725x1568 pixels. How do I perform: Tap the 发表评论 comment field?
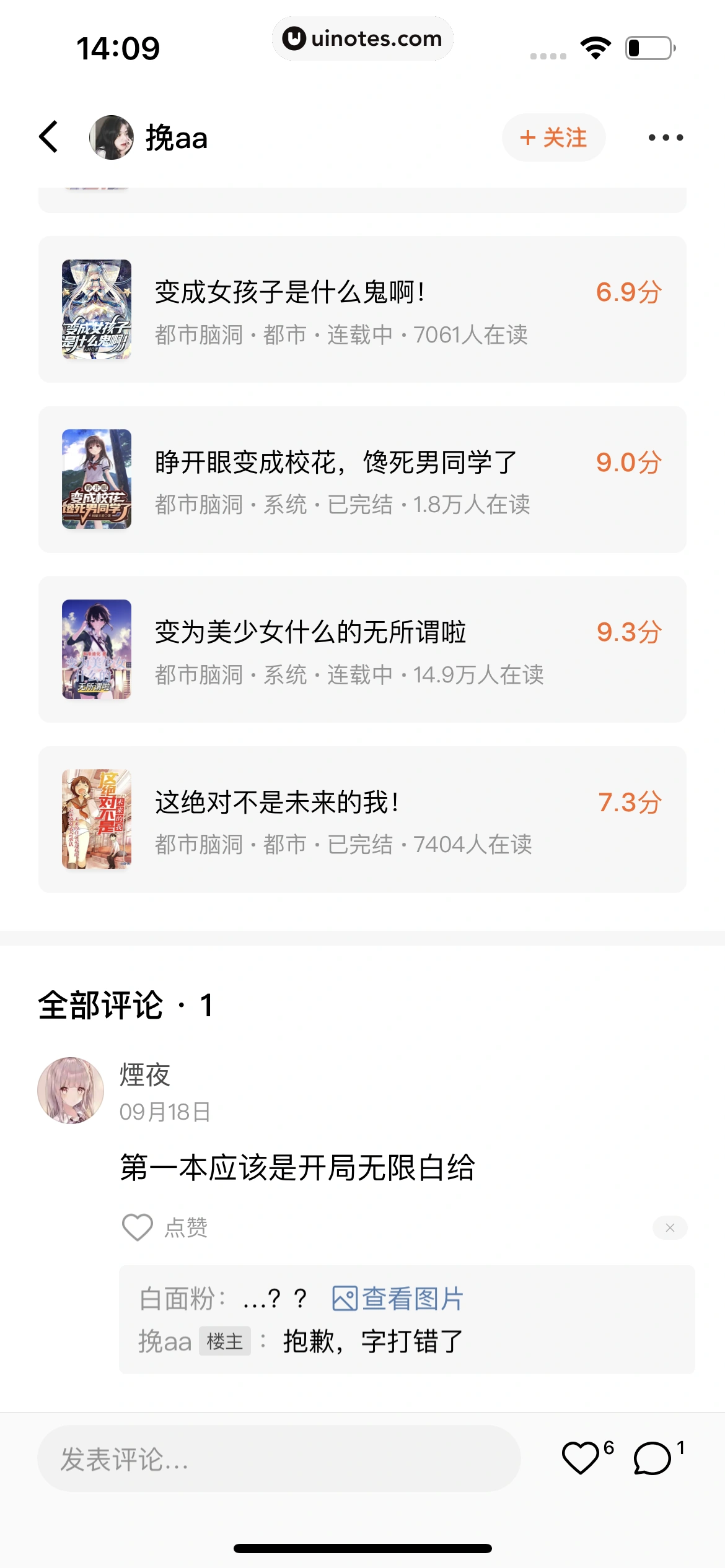[x=279, y=1458]
